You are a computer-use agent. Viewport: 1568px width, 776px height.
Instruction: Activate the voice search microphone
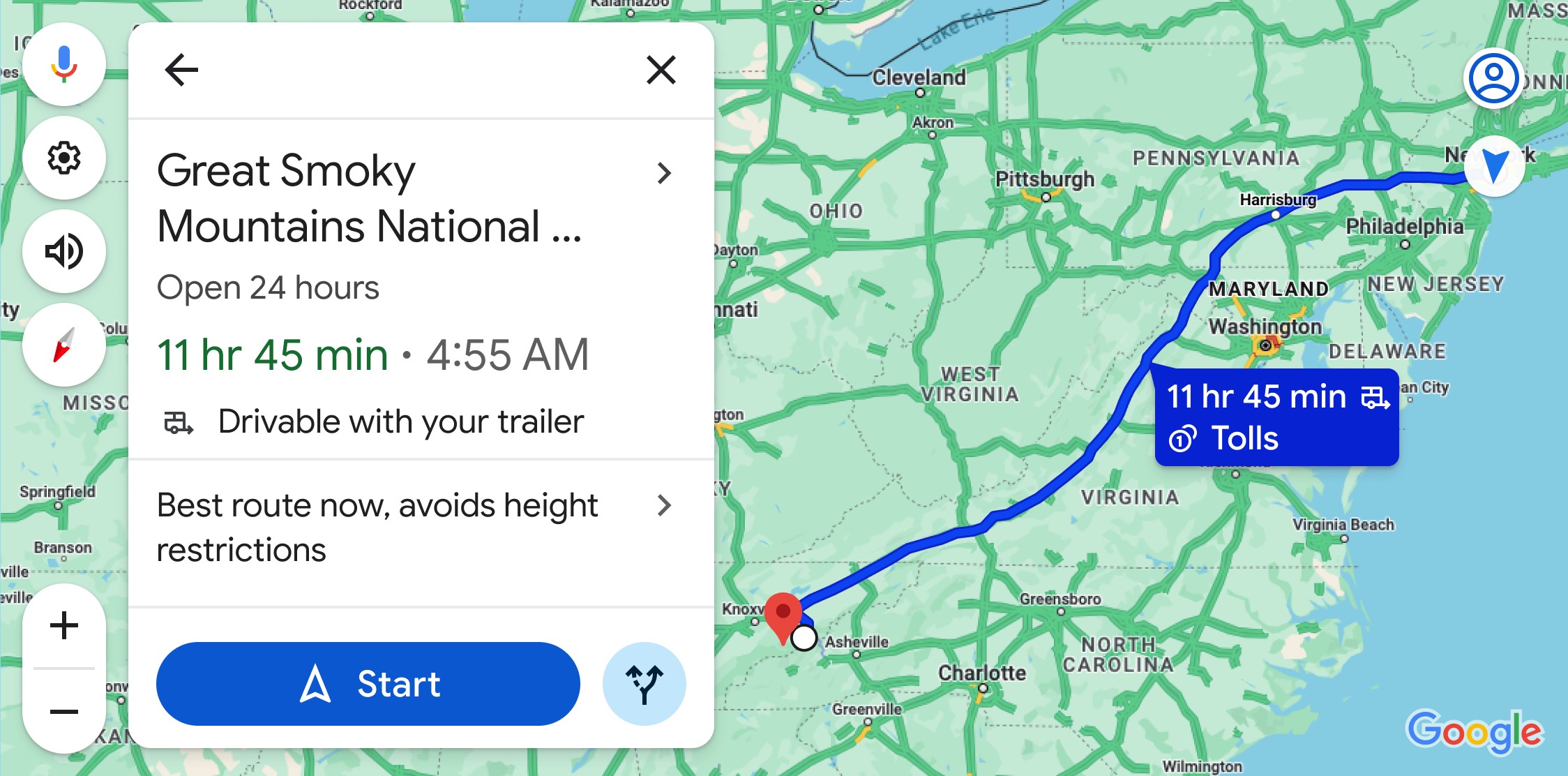63,64
